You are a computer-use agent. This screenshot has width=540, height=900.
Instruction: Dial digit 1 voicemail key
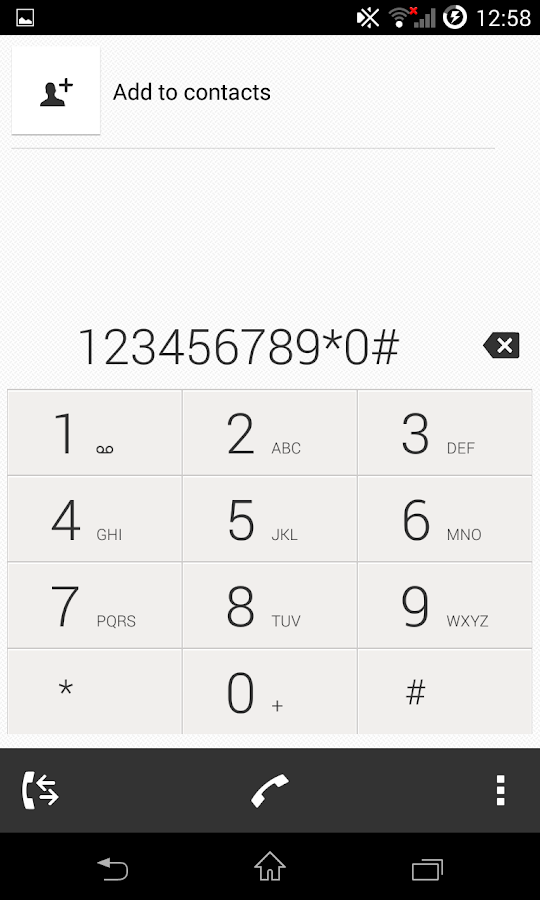(x=95, y=433)
